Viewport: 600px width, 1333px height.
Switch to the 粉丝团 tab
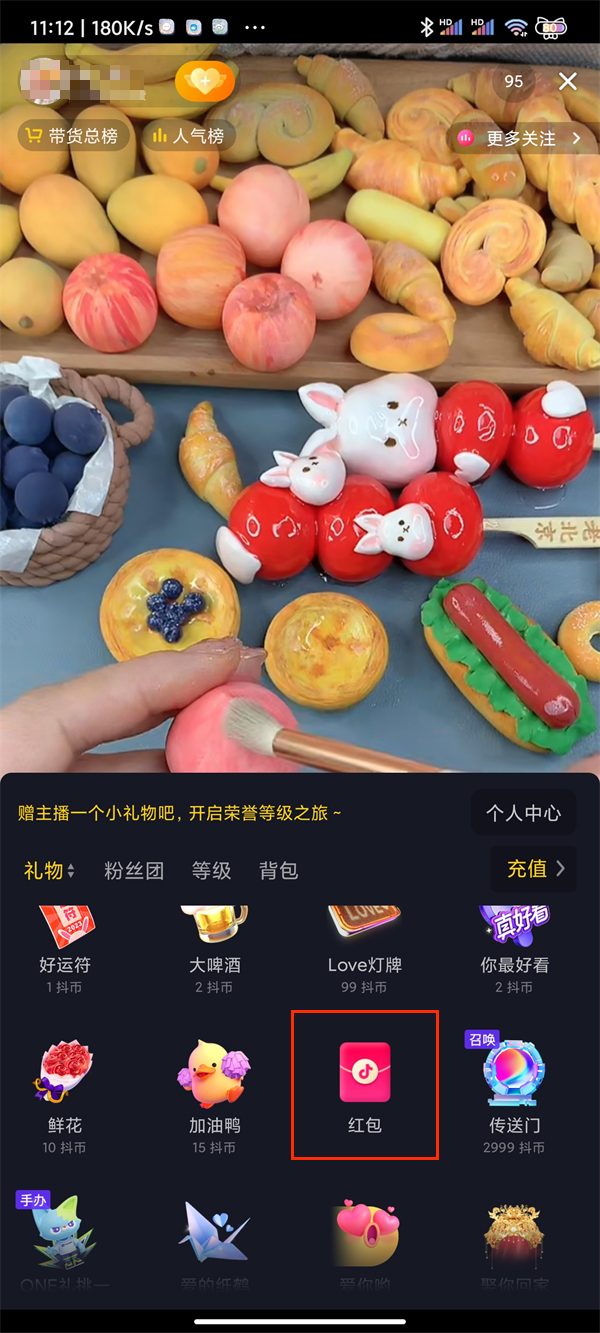[x=134, y=870]
